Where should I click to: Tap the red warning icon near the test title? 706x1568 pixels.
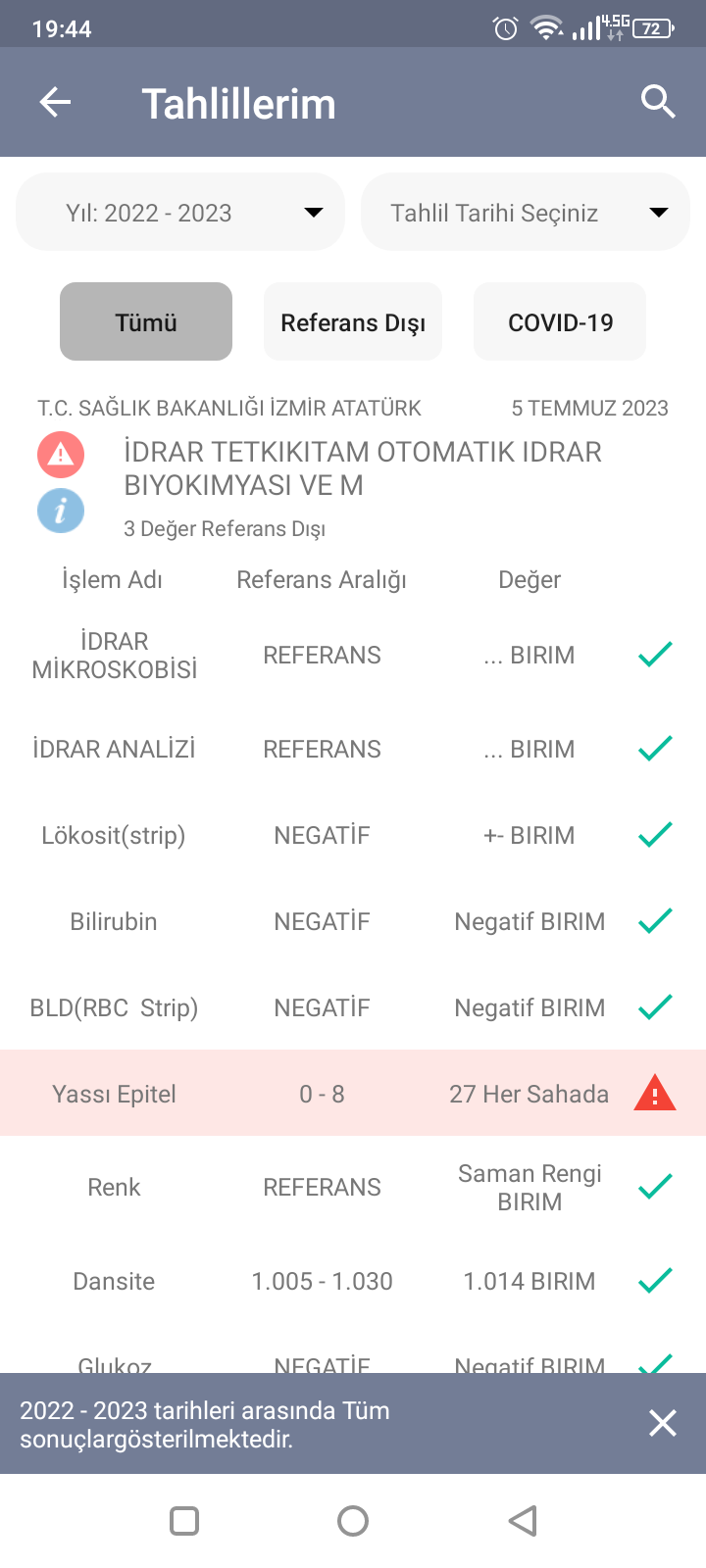click(x=61, y=455)
